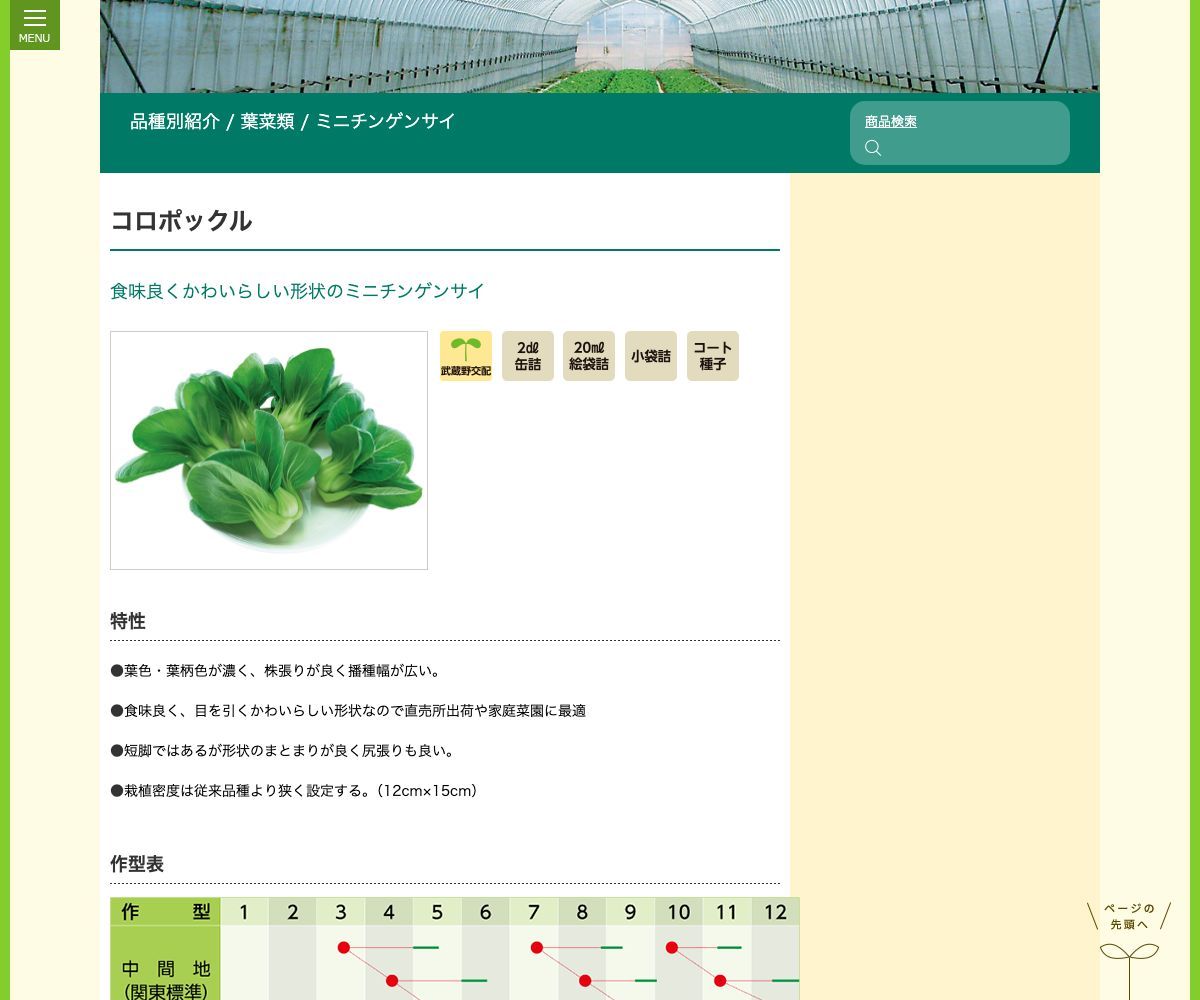Jump back to top with ページの先頭へ
This screenshot has width=1200, height=1000.
coord(1129,945)
